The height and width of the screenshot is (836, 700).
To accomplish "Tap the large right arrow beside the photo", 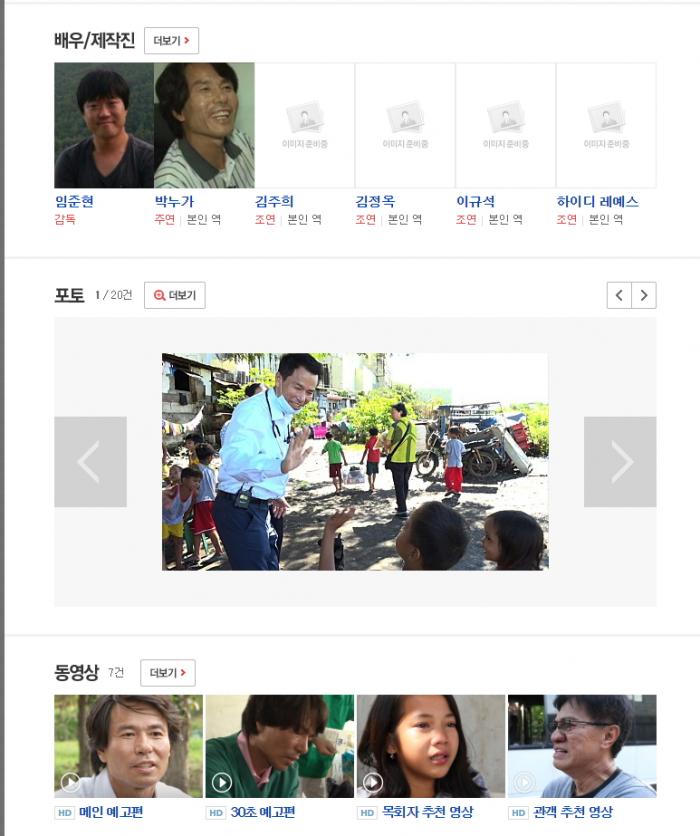I will (620, 461).
